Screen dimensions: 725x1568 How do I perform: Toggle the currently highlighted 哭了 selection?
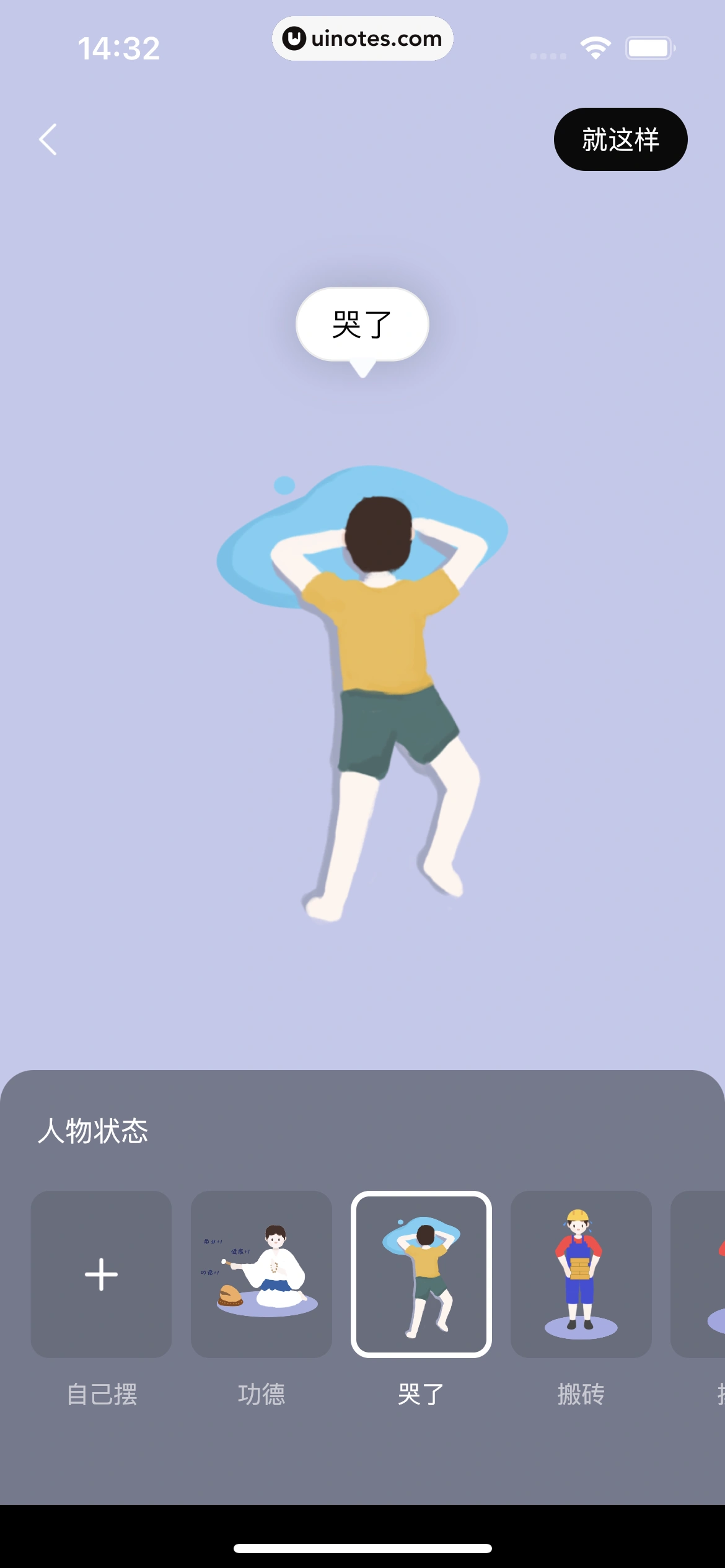coord(421,1276)
